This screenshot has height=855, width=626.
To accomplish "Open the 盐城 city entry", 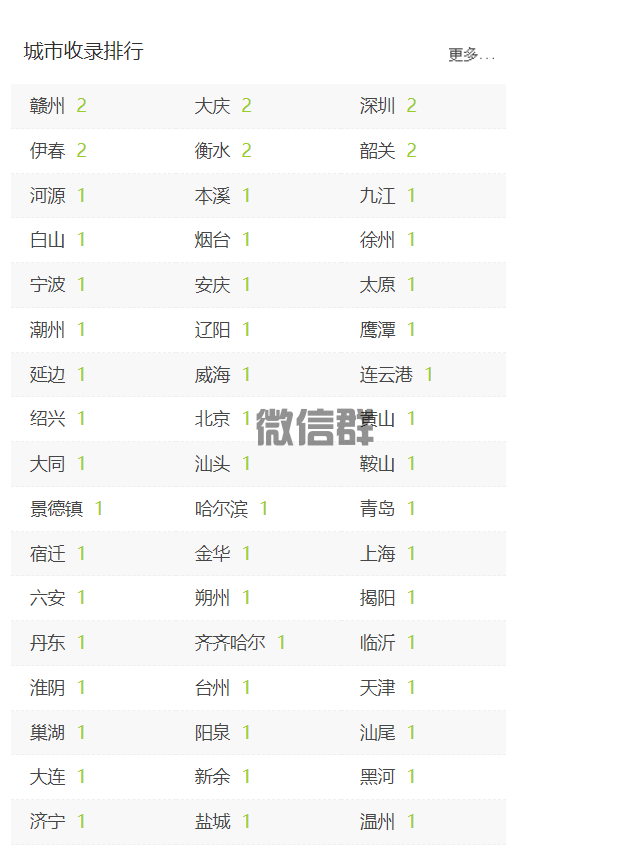I will pos(212,822).
